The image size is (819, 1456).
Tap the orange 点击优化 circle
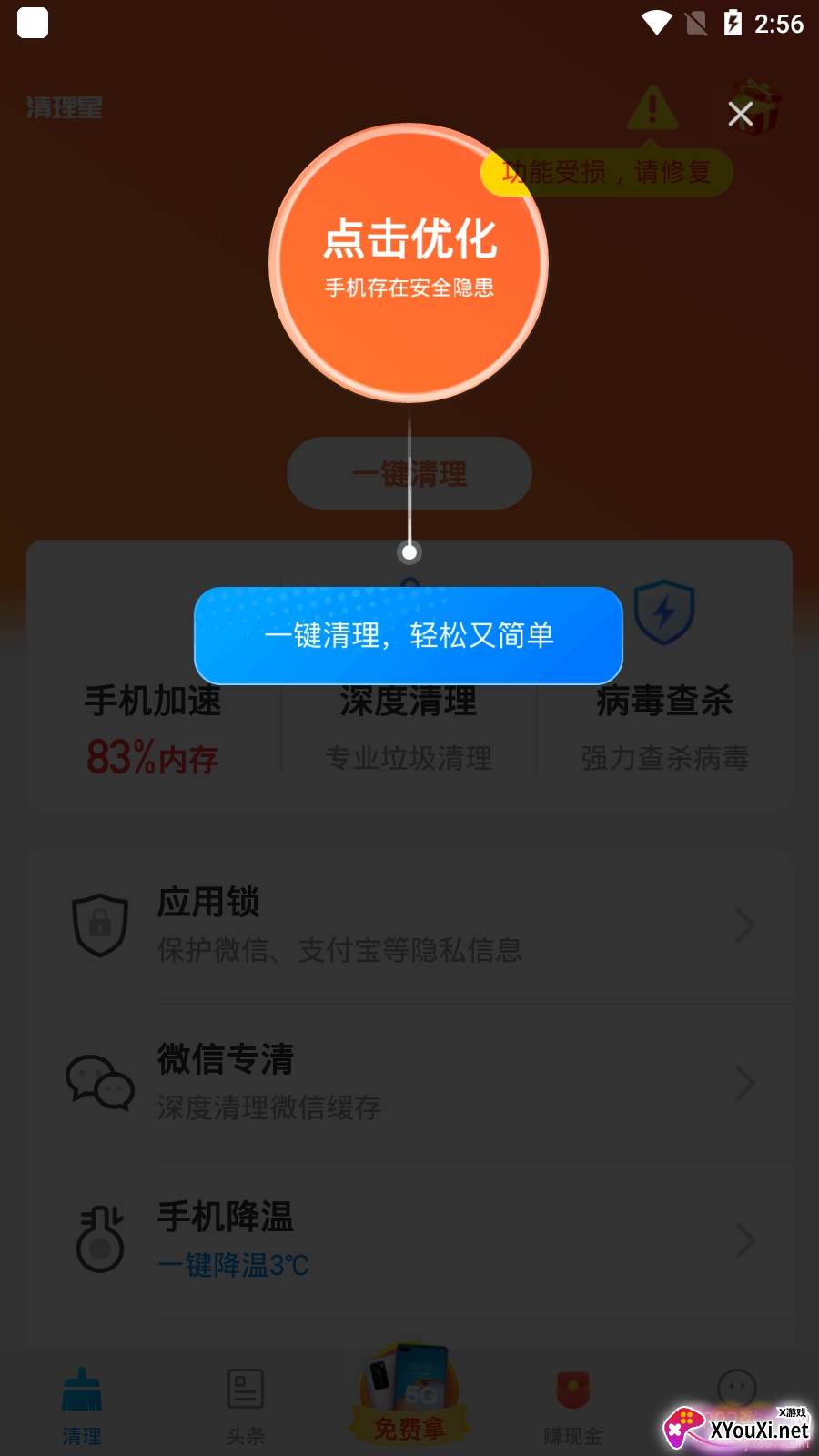coord(409,262)
